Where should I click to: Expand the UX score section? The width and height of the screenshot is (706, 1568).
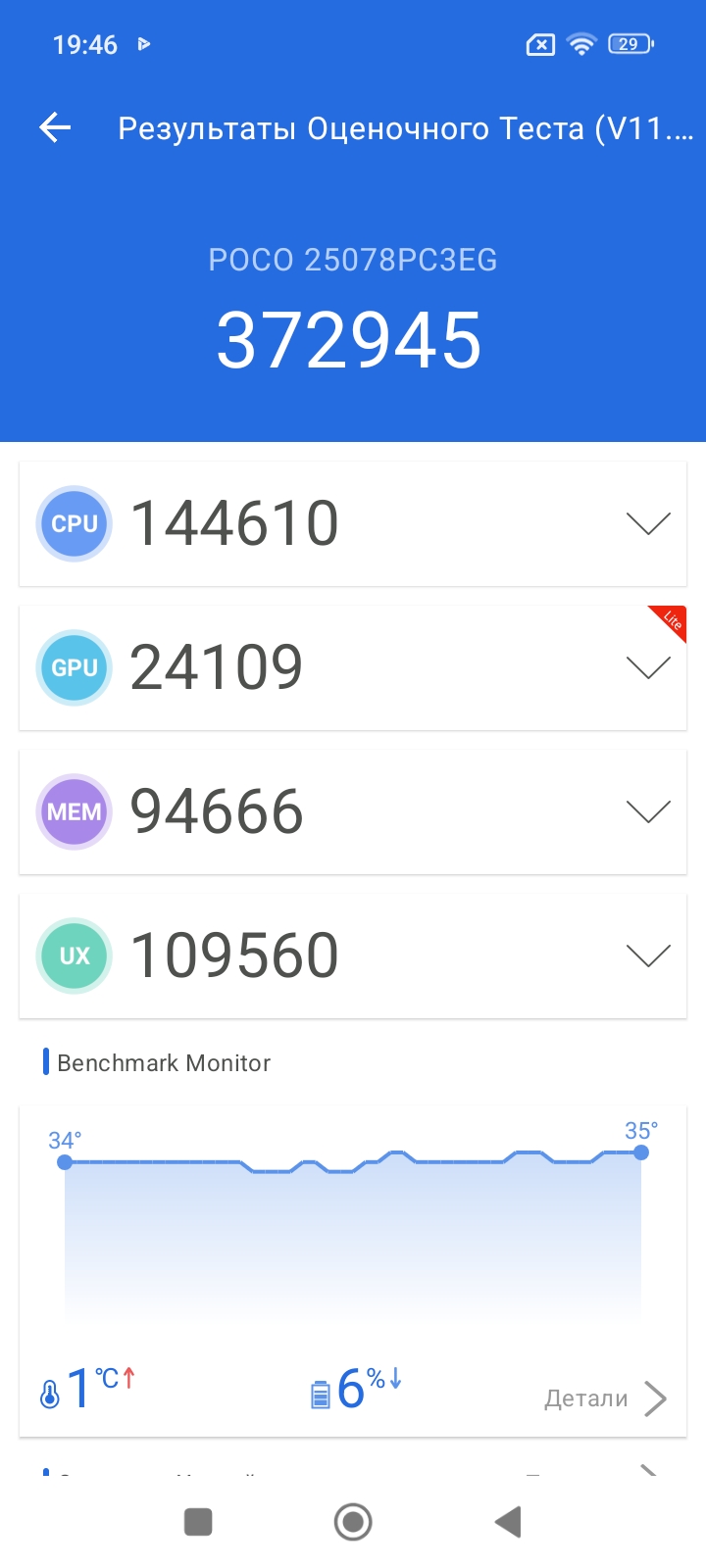648,955
